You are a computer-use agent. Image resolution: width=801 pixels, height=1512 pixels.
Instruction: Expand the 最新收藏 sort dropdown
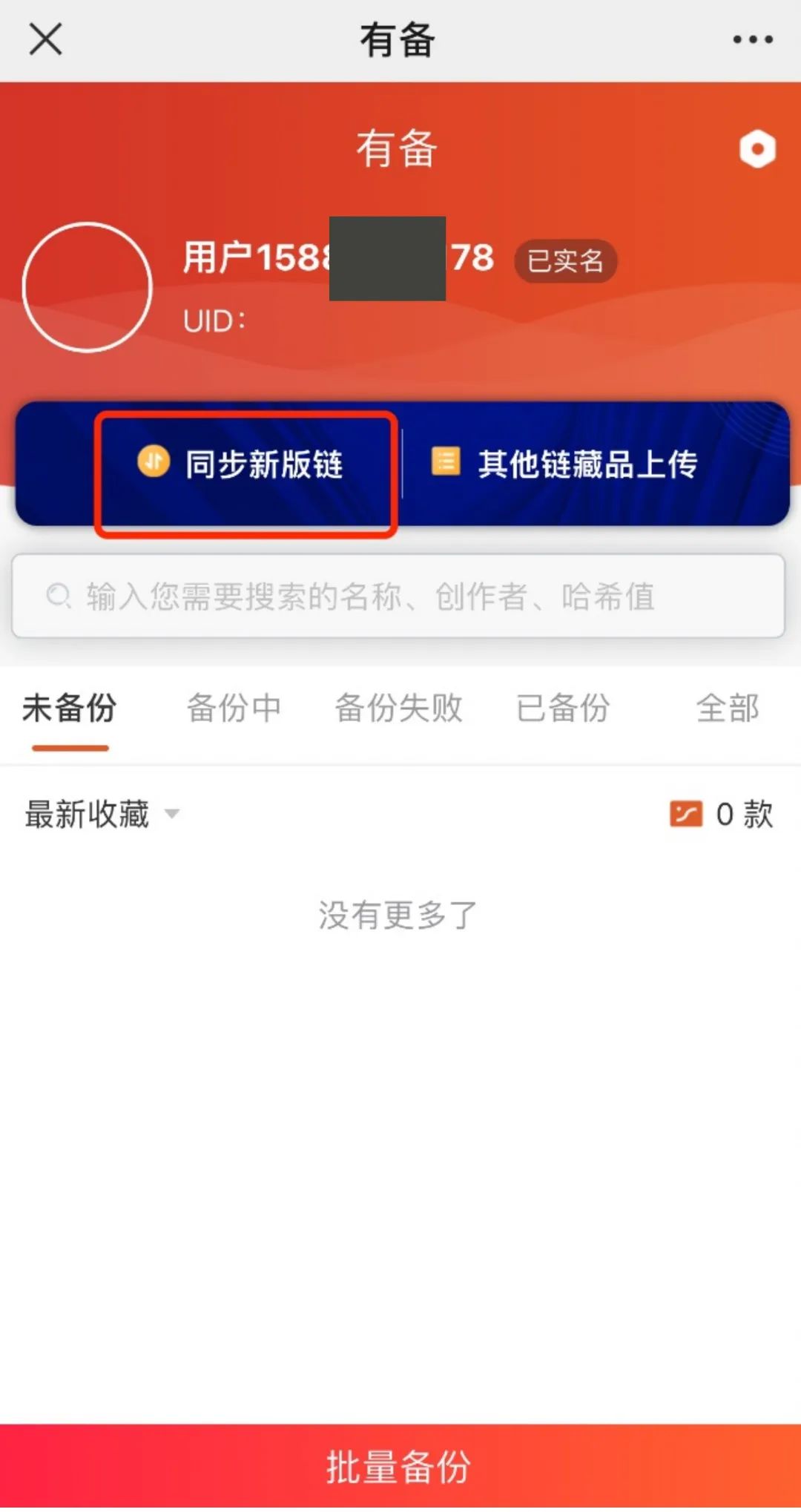coord(102,814)
